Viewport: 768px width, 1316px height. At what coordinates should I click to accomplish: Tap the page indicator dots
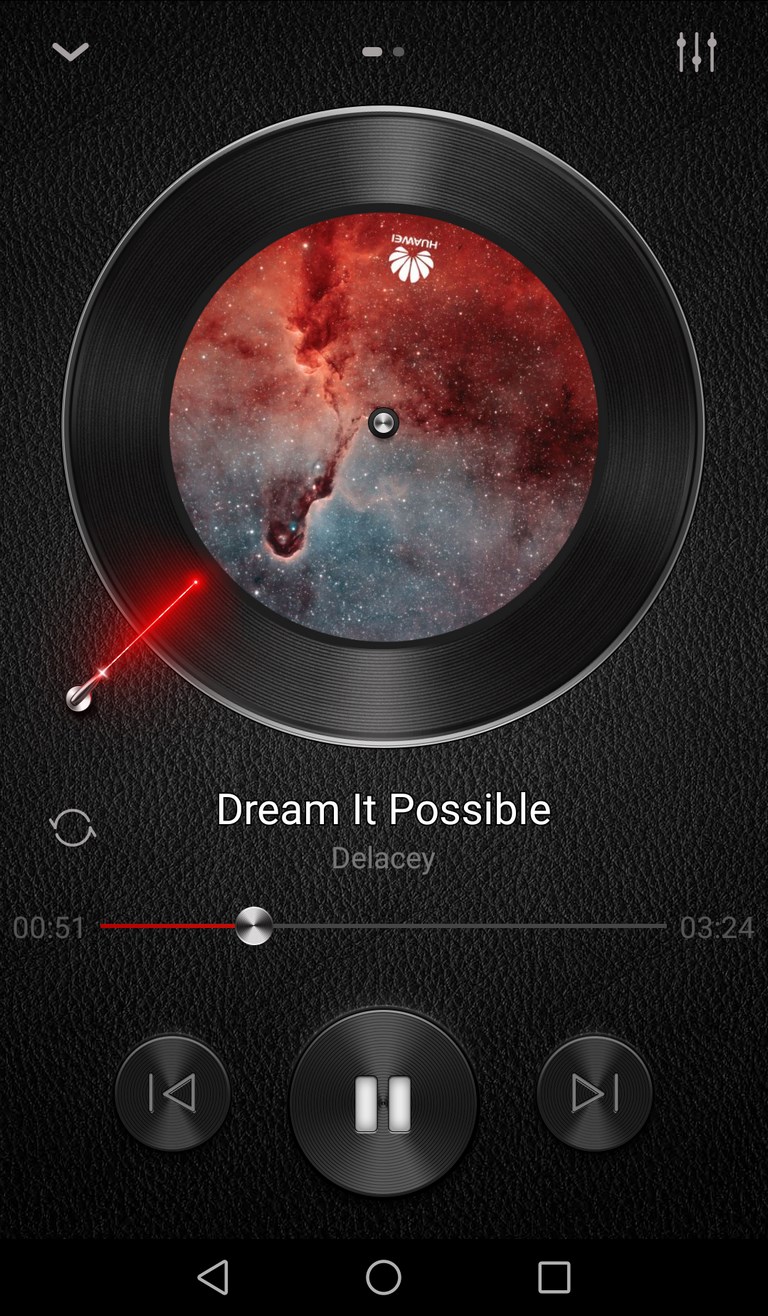coord(383,51)
